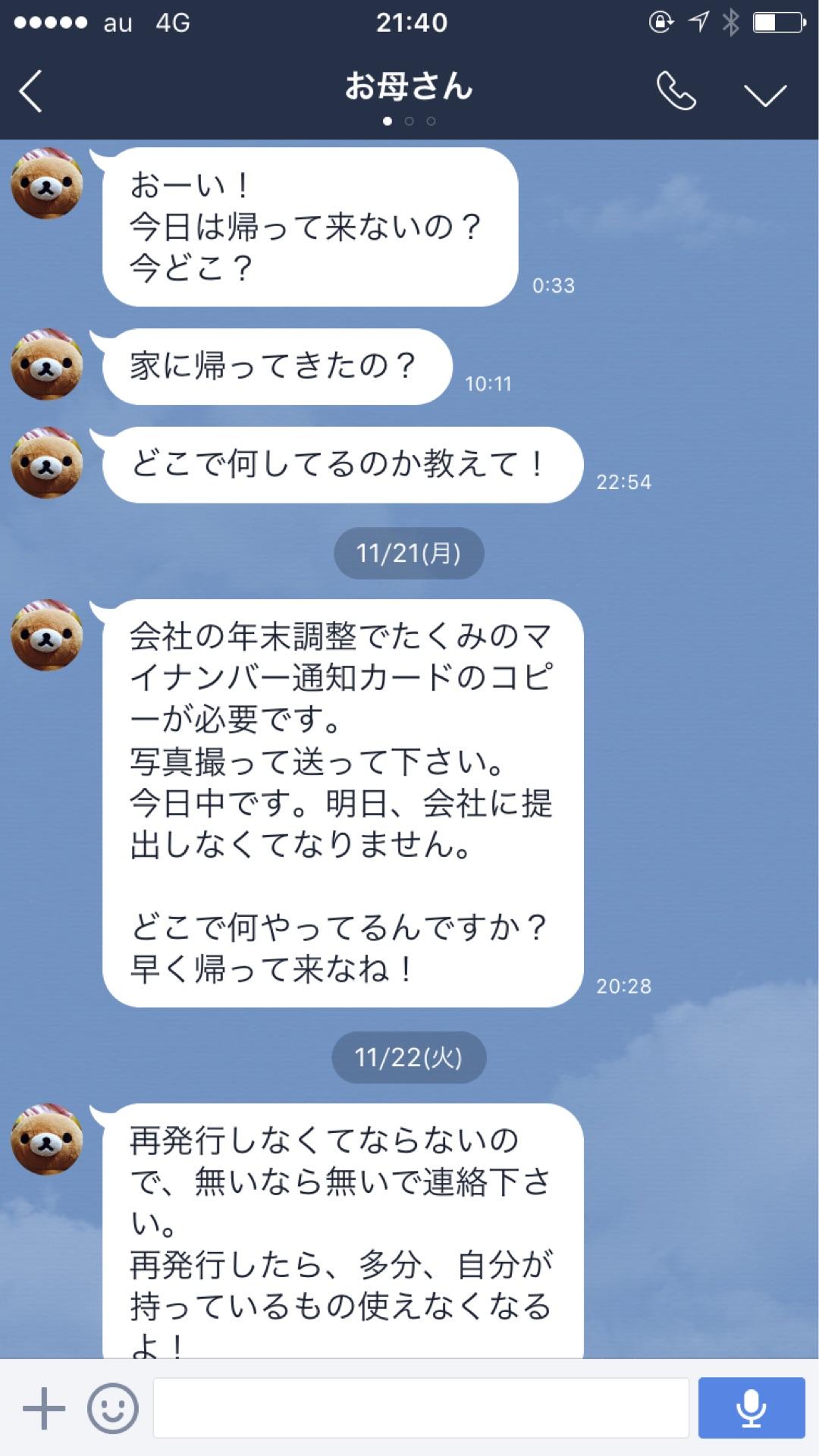
Task: Expand chat options with the down chevron
Action: pyautogui.click(x=766, y=93)
